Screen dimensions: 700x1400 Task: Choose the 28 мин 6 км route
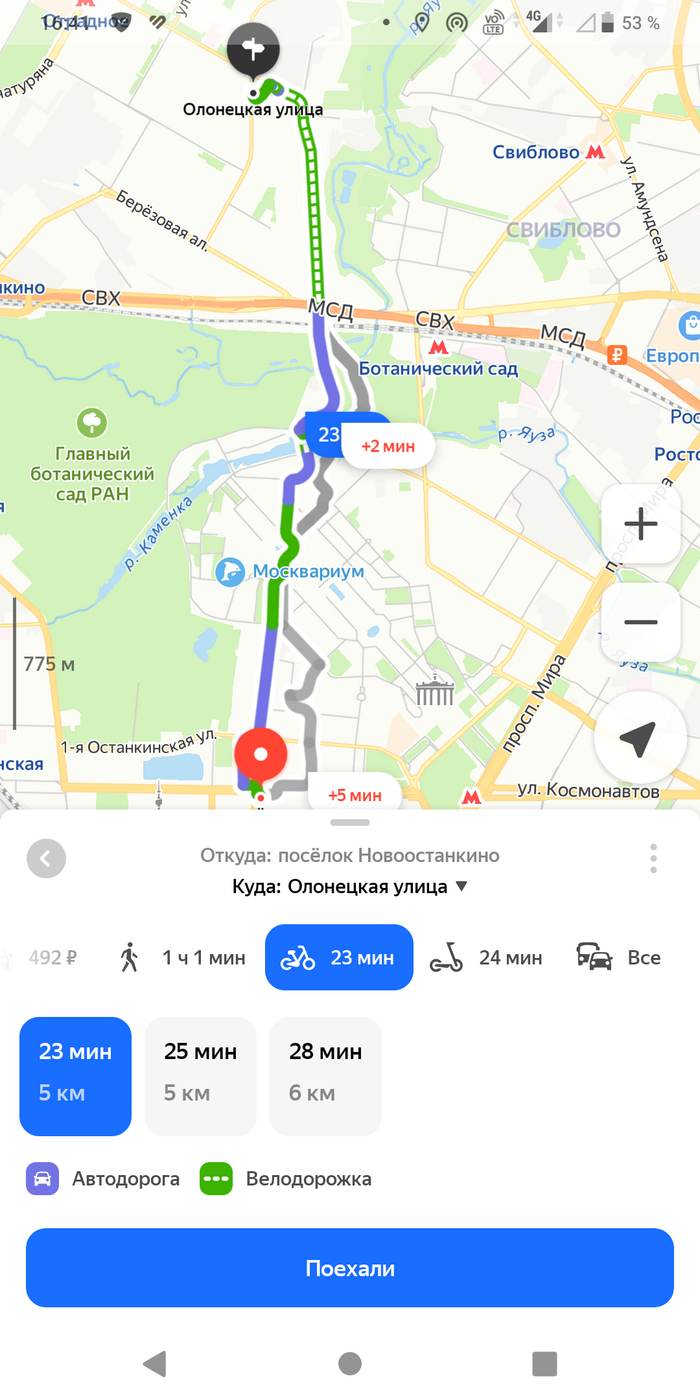326,1076
